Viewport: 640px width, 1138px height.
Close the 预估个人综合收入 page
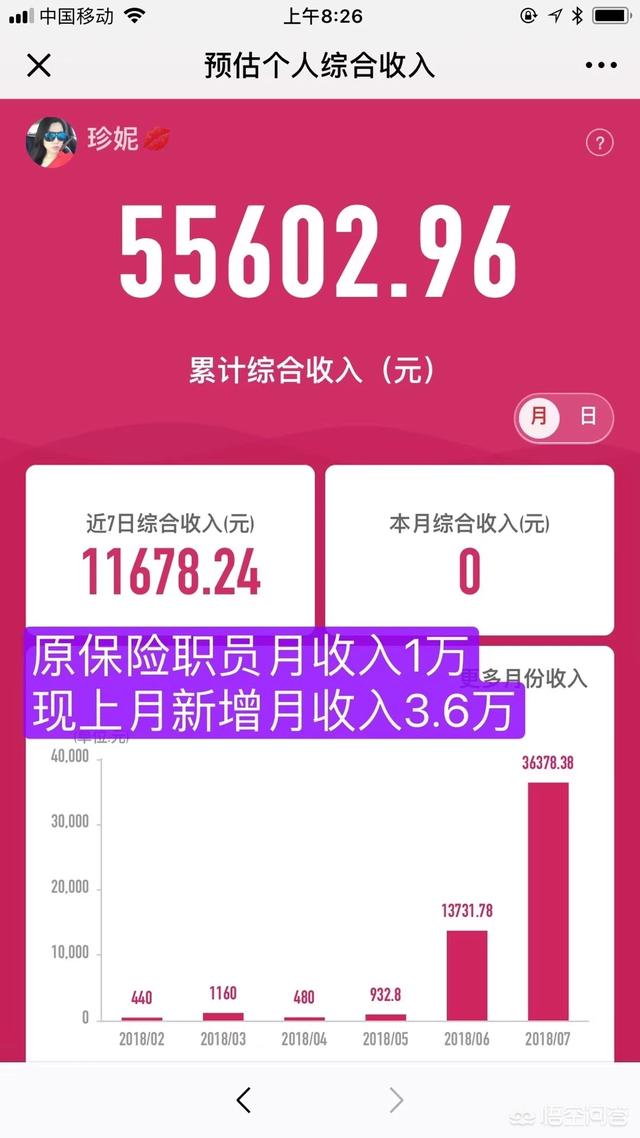[38, 66]
